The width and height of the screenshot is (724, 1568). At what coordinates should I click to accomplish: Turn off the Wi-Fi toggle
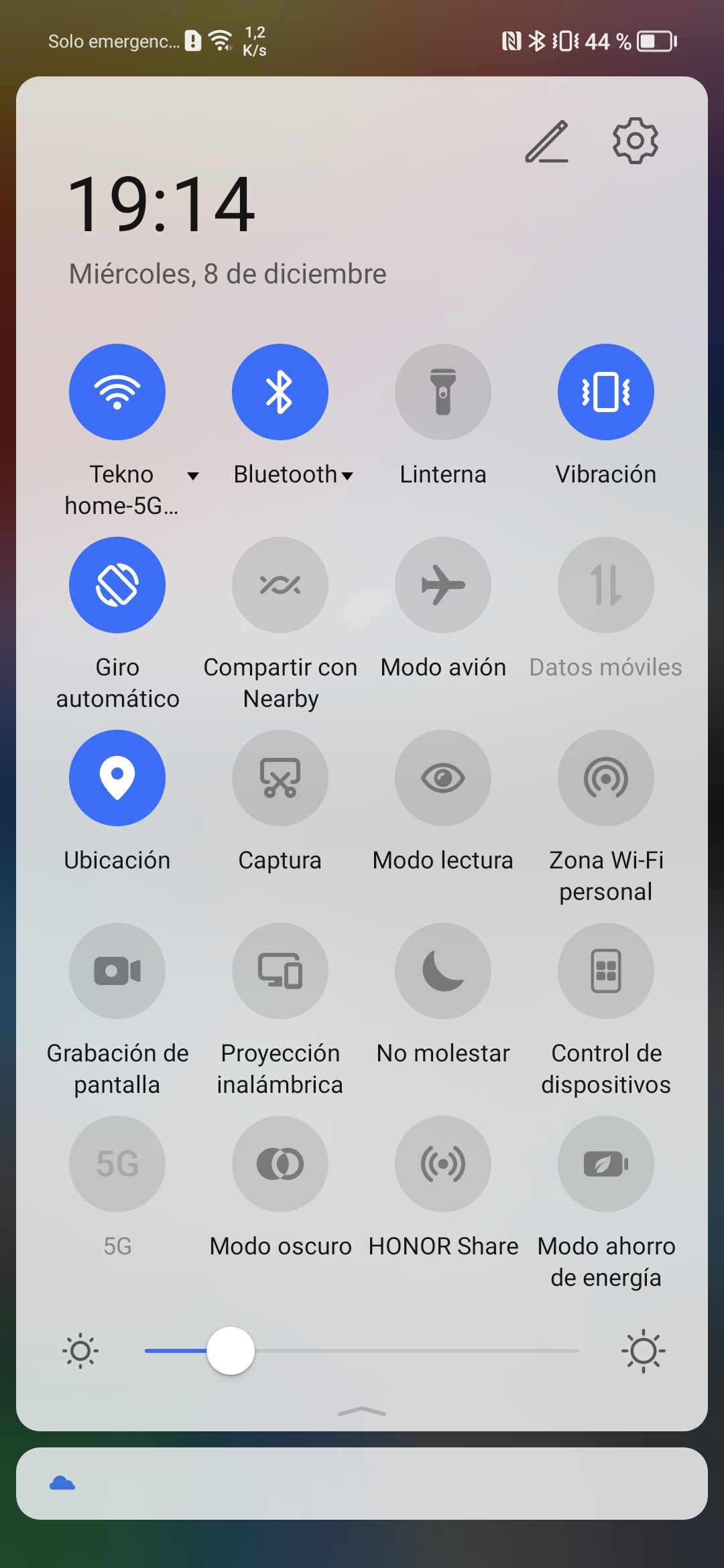pos(117,392)
